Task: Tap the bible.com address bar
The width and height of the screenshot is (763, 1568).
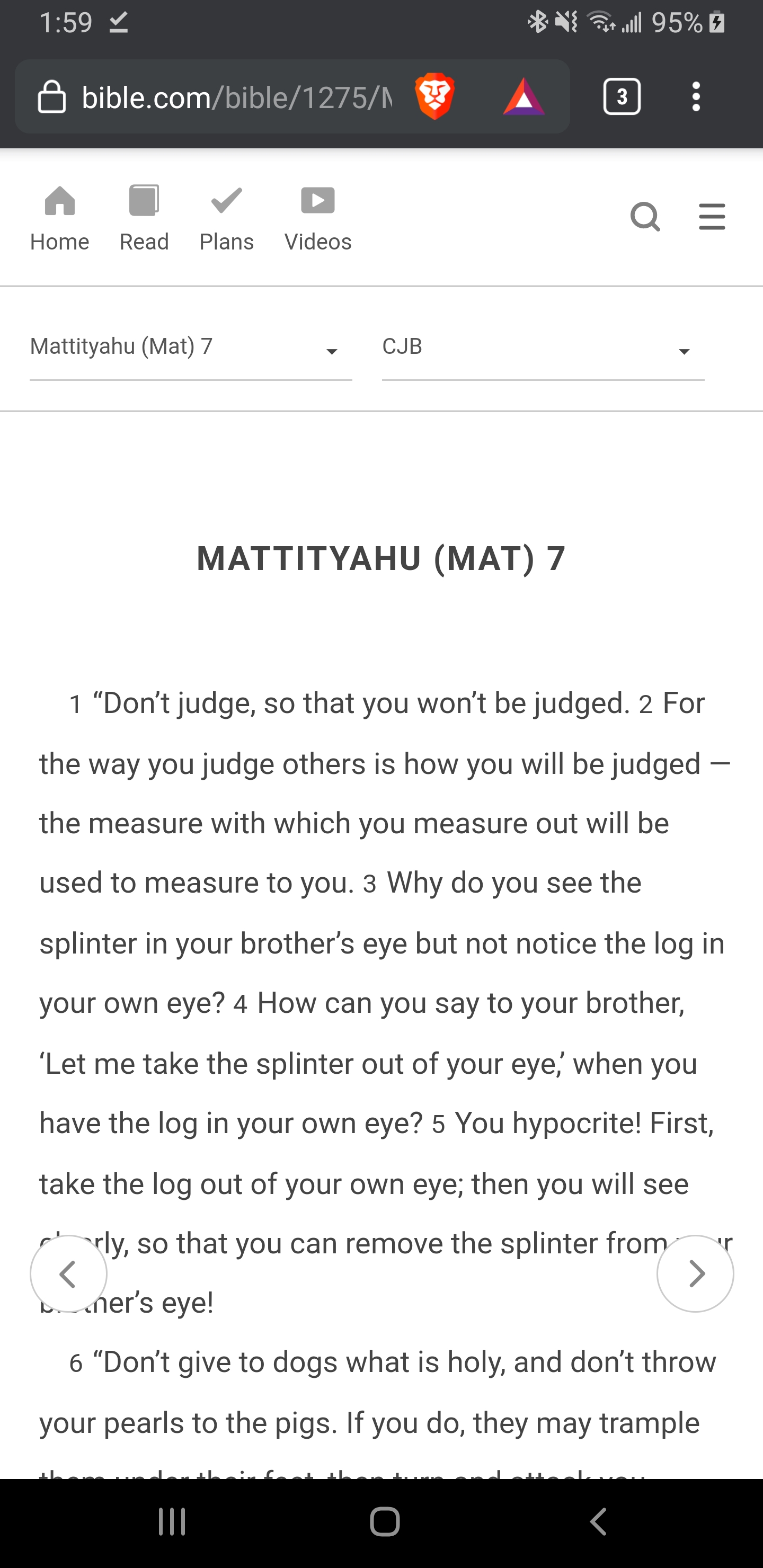Action: pos(237,97)
